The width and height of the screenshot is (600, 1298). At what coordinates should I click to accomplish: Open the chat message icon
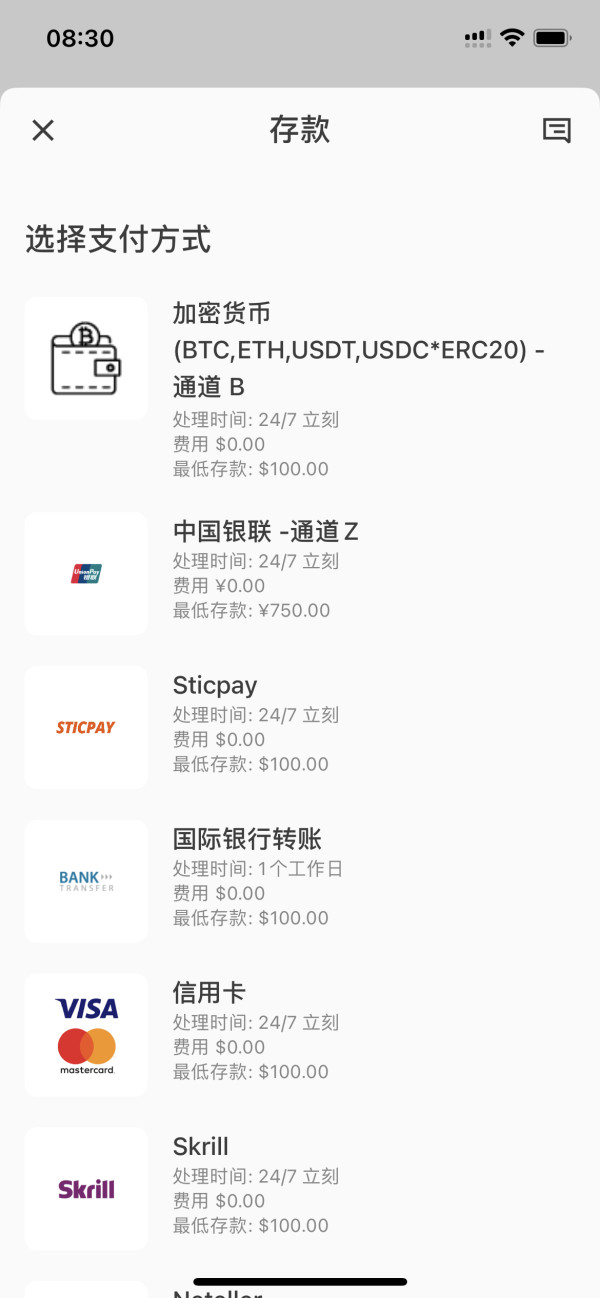556,130
